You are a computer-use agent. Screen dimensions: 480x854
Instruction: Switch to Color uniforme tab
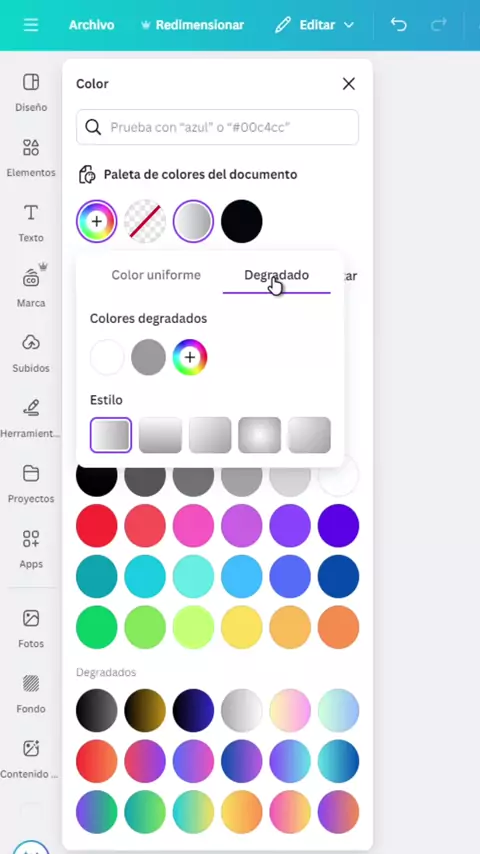point(156,275)
